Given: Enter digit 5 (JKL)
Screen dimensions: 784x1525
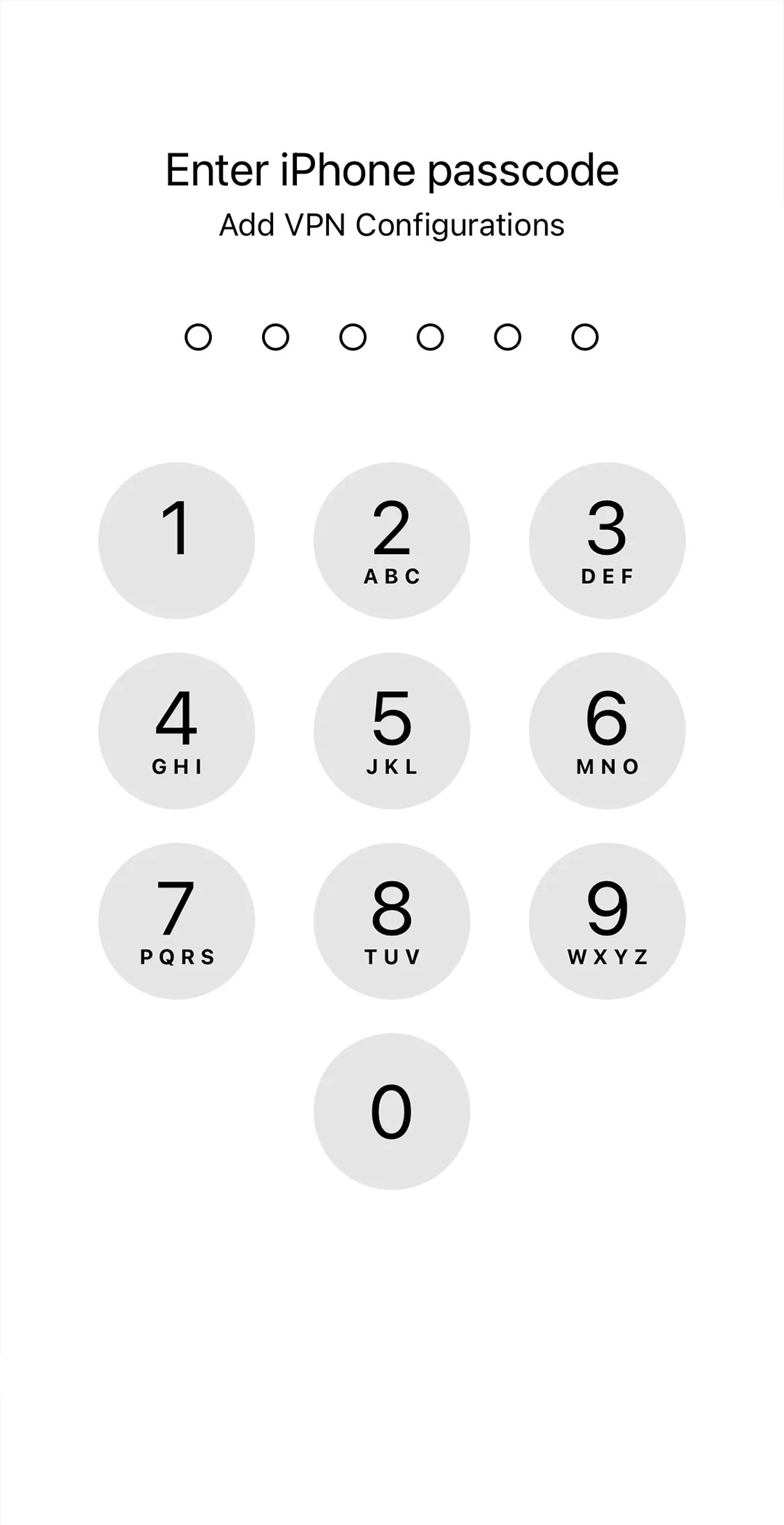Looking at the screenshot, I should pyautogui.click(x=392, y=731).
